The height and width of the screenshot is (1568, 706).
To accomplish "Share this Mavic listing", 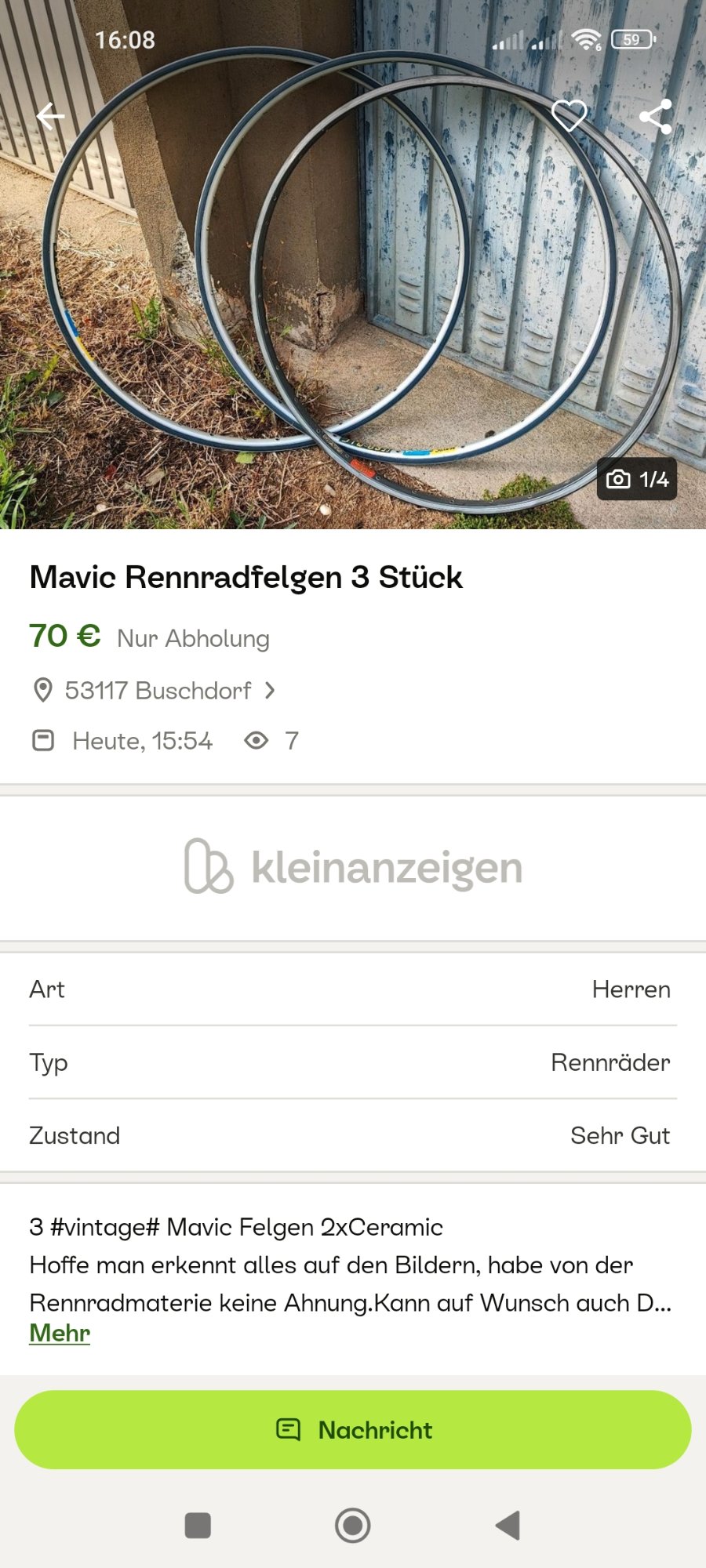I will tap(655, 117).
